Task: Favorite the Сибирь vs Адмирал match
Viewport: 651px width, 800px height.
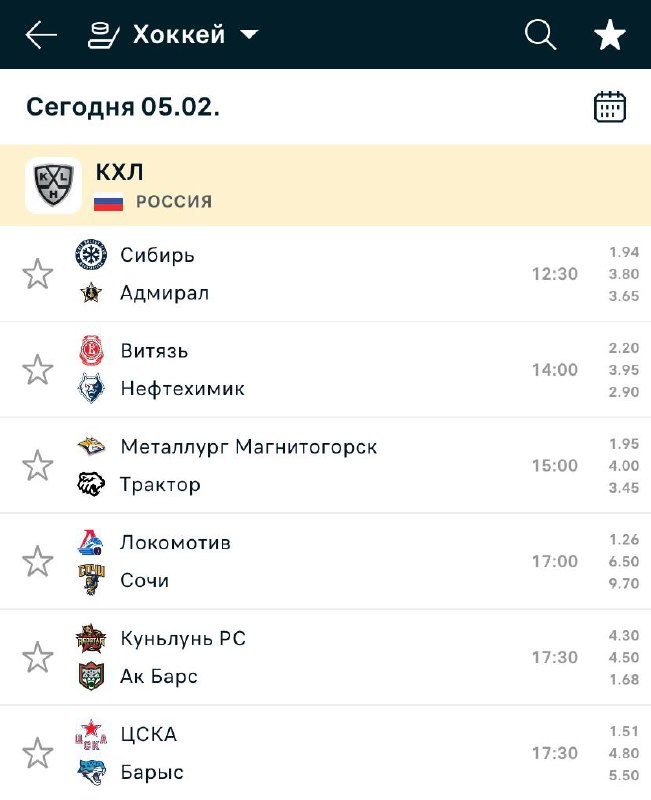Action: click(38, 274)
